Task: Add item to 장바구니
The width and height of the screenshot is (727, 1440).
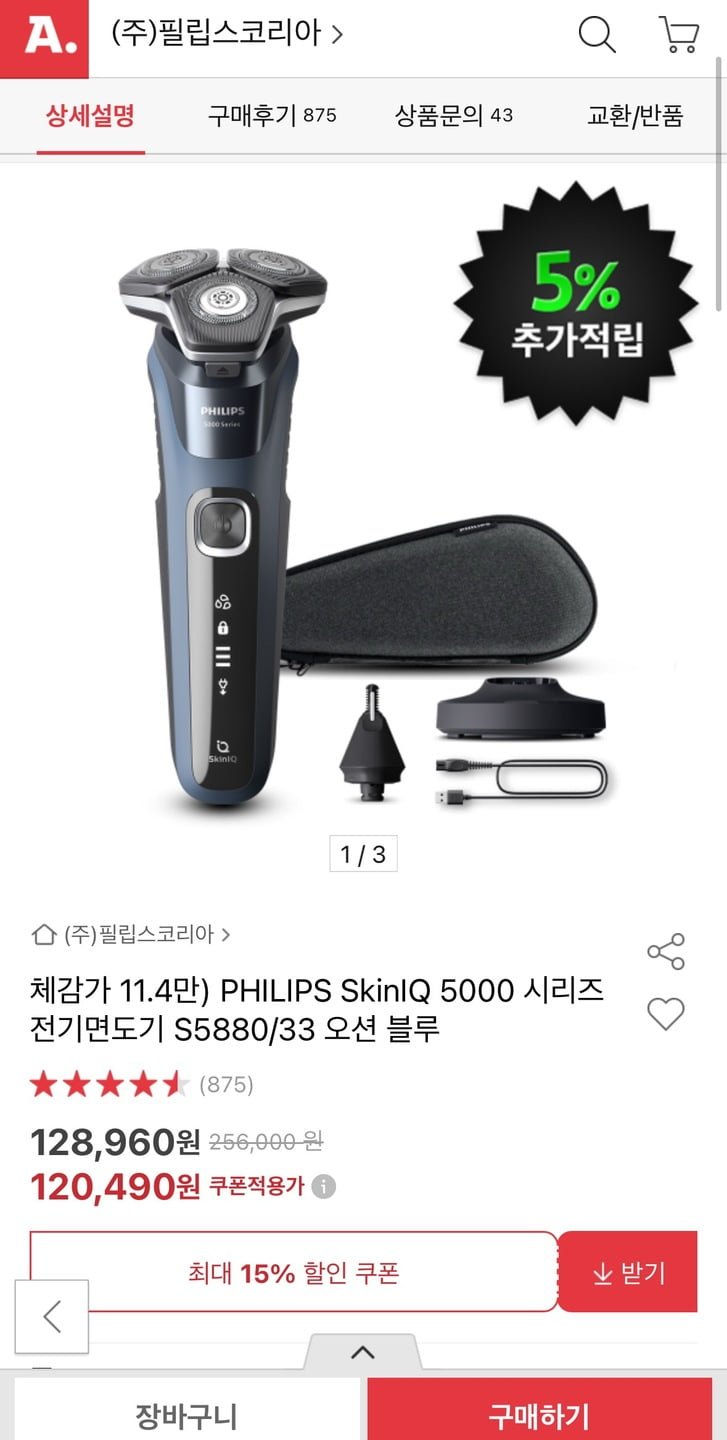Action: (x=186, y=1414)
